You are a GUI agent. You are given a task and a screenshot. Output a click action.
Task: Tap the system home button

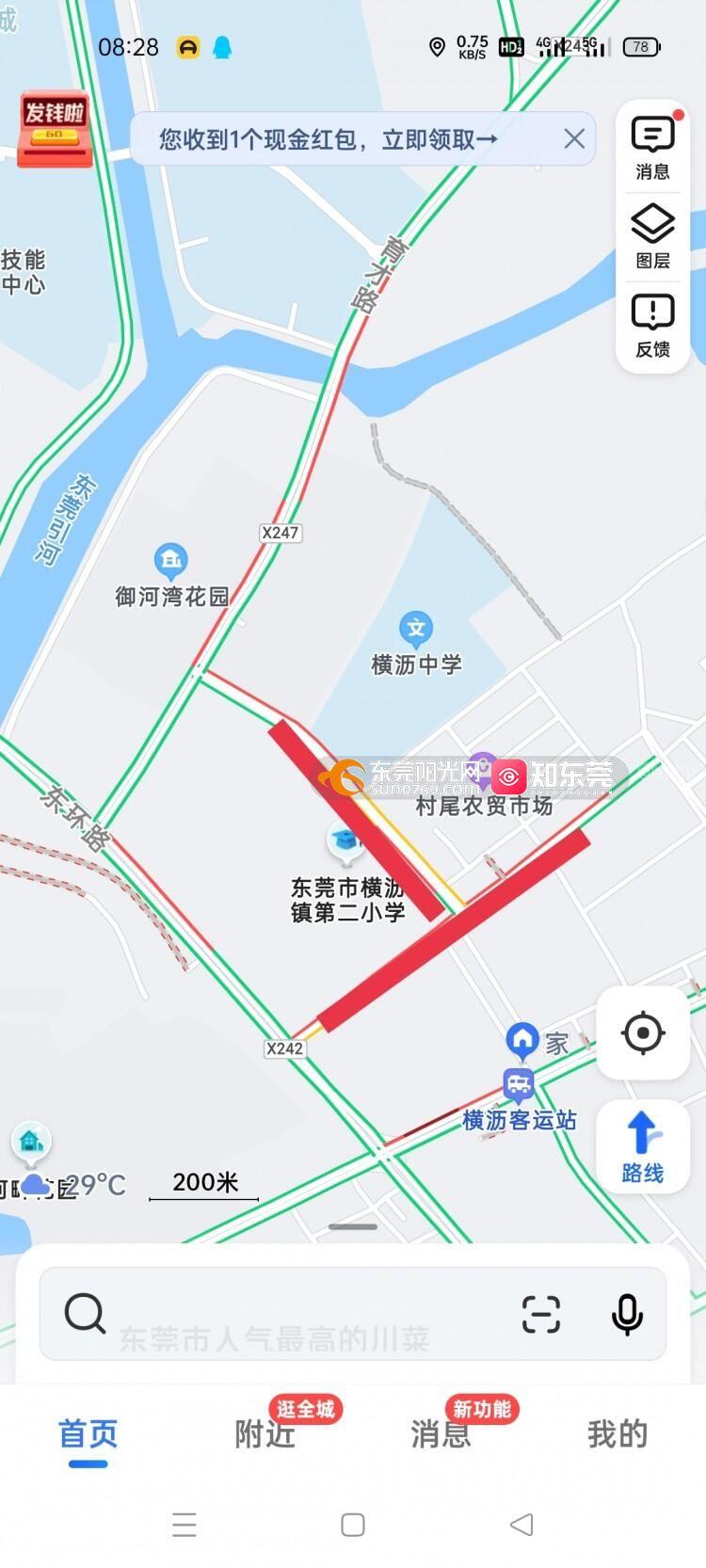[353, 1525]
